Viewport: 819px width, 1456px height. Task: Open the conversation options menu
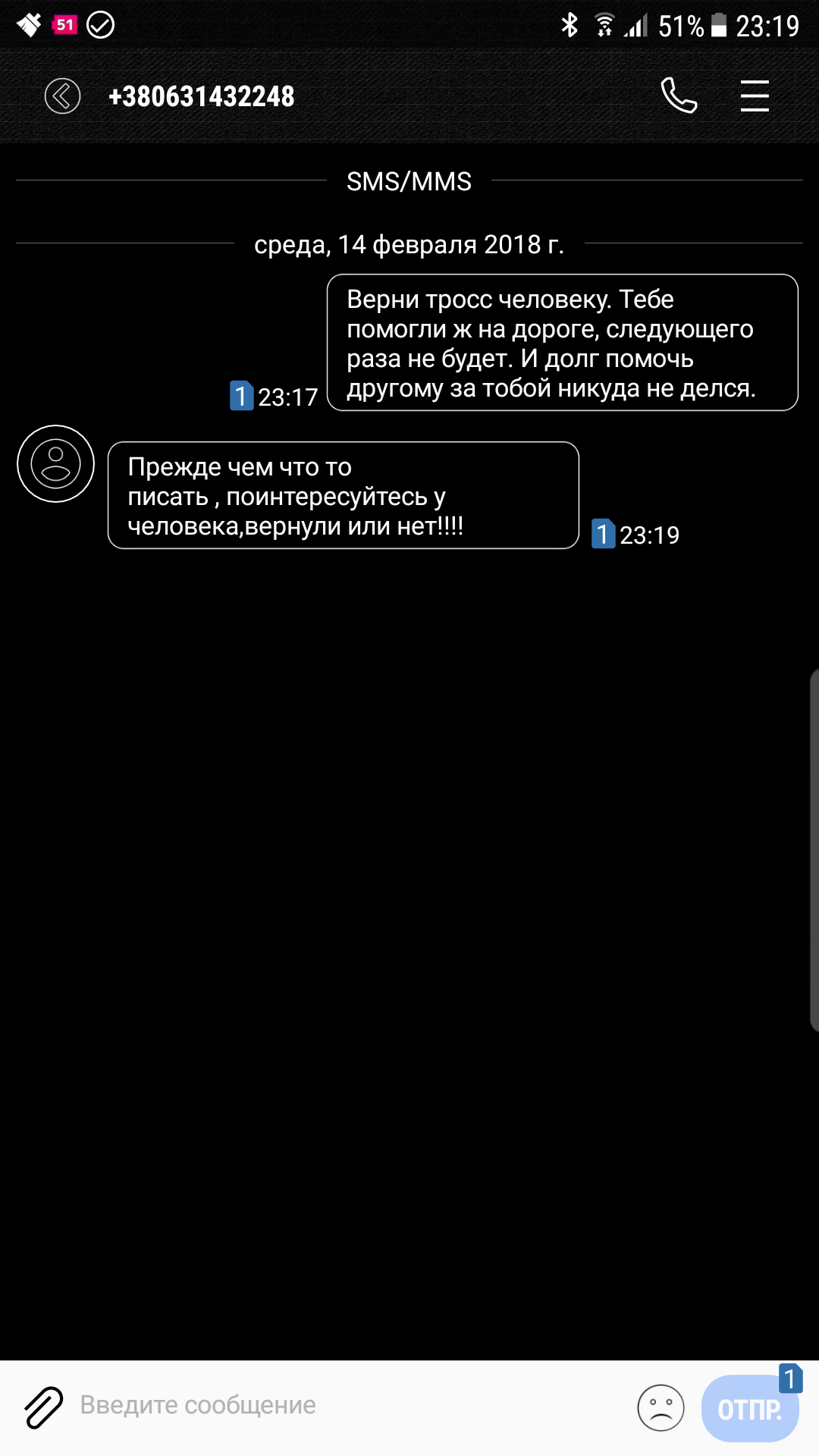click(755, 96)
